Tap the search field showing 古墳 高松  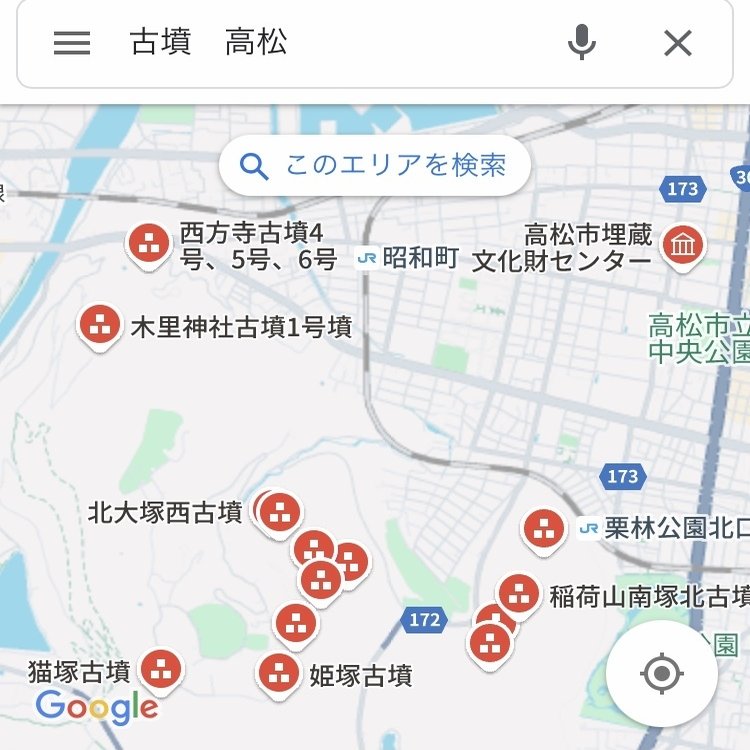pos(330,42)
